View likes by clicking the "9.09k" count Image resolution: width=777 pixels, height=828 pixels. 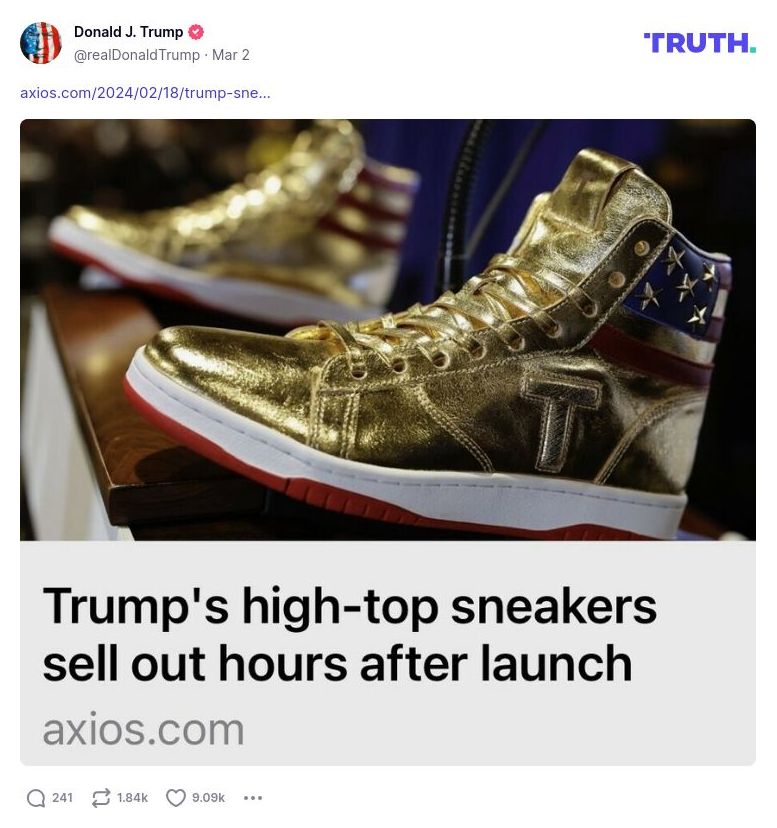pos(205,797)
